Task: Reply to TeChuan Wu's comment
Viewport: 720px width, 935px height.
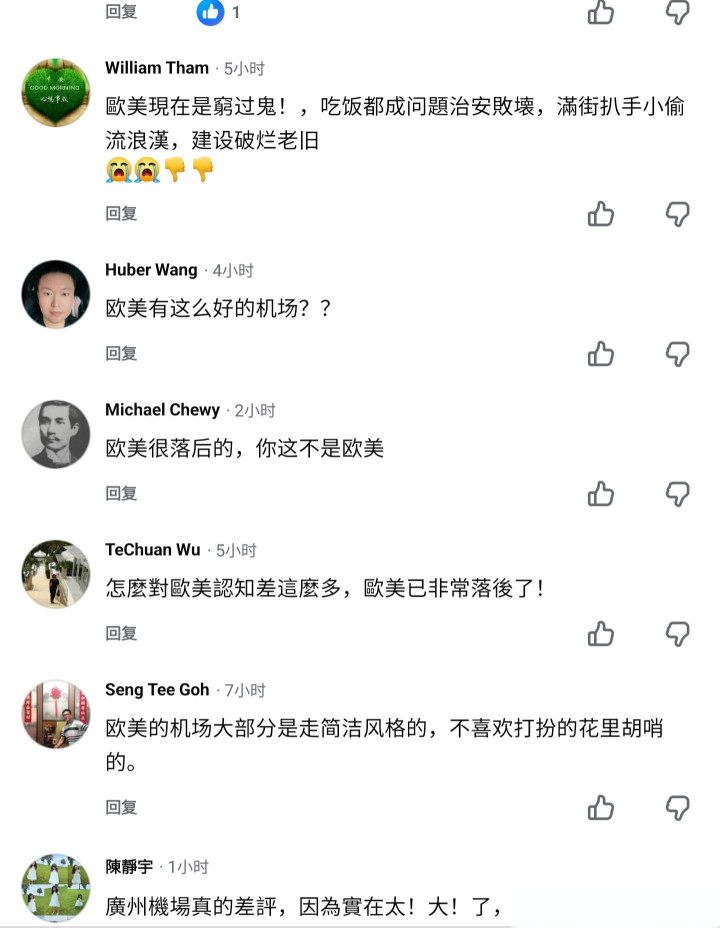Action: 121,633
